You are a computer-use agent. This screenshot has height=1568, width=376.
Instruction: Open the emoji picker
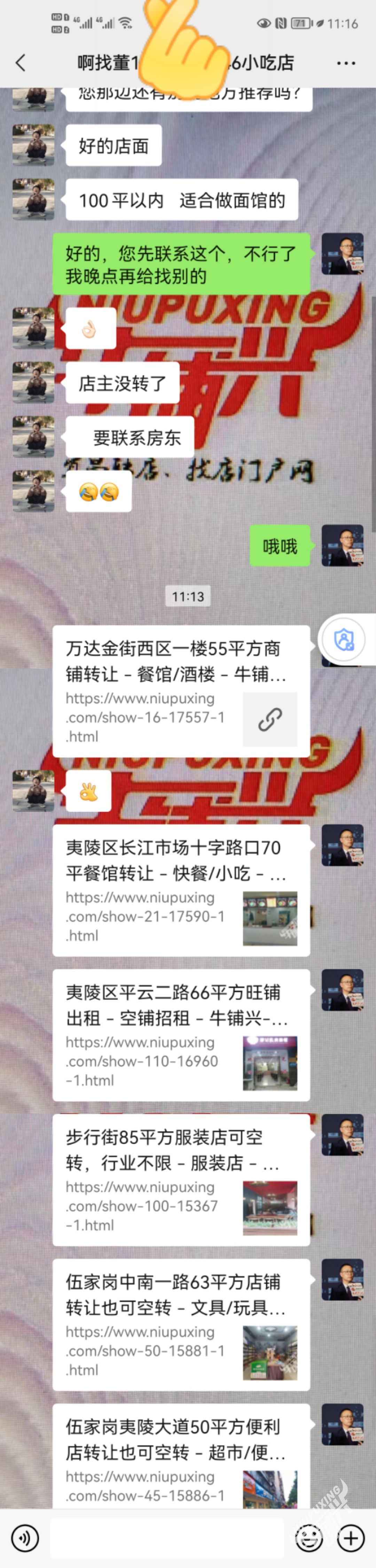(x=308, y=1538)
